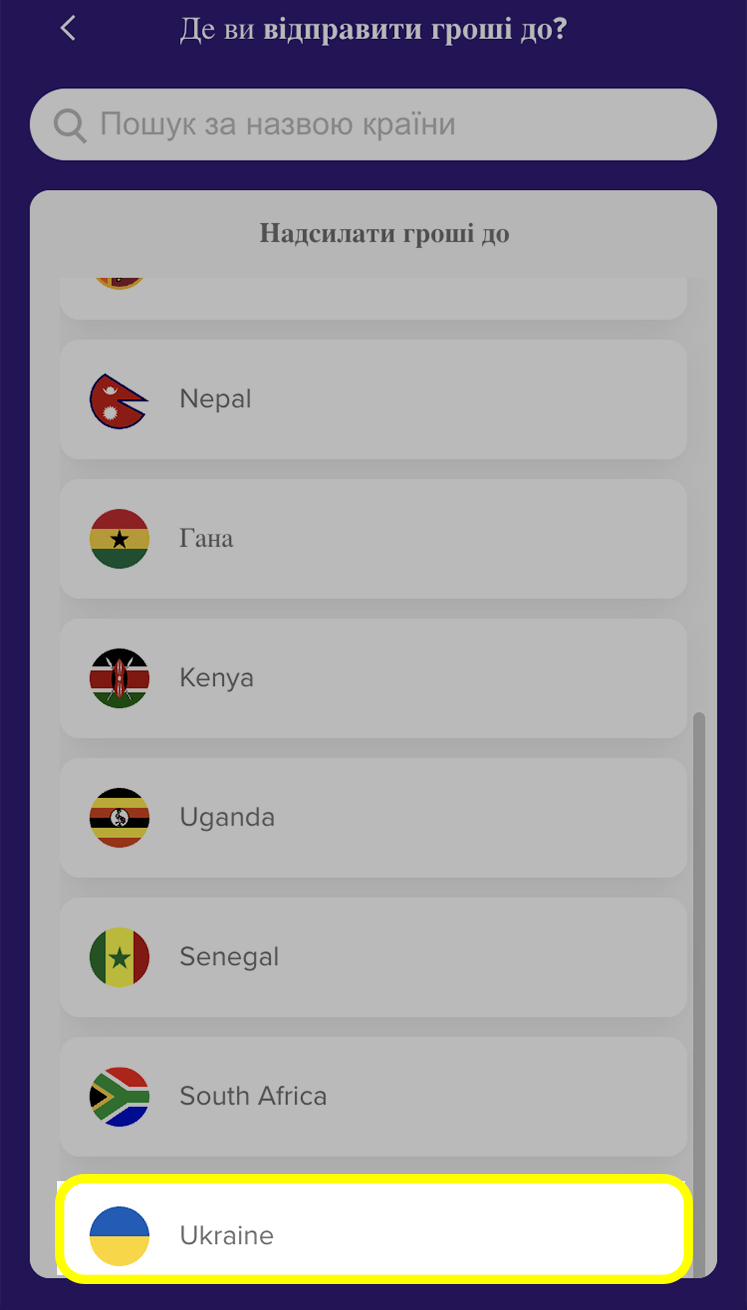Select Uganda from the list

373,818
